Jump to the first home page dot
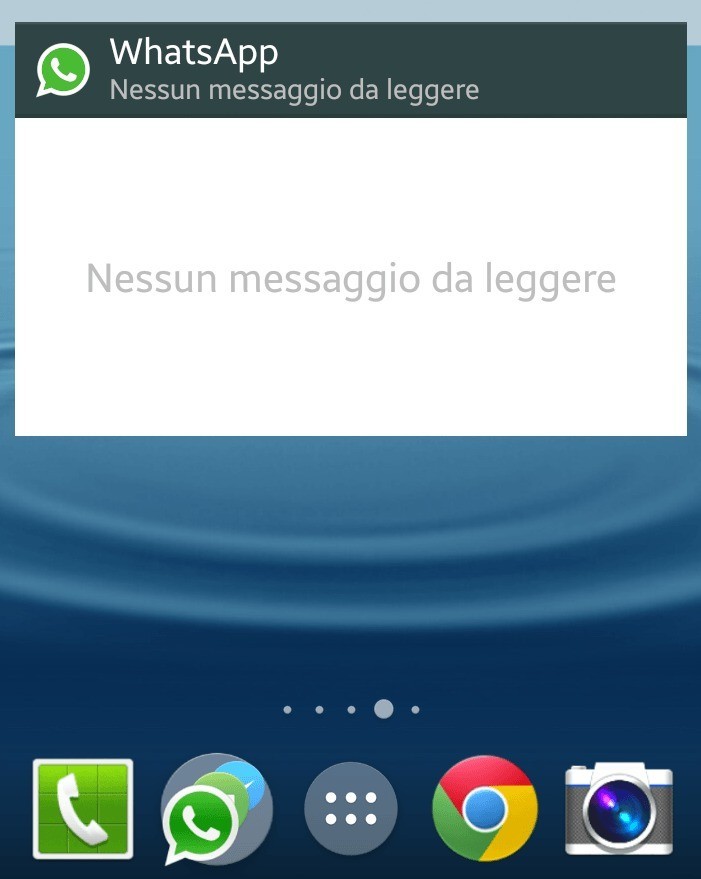Screen dimensions: 701x879 (287, 710)
